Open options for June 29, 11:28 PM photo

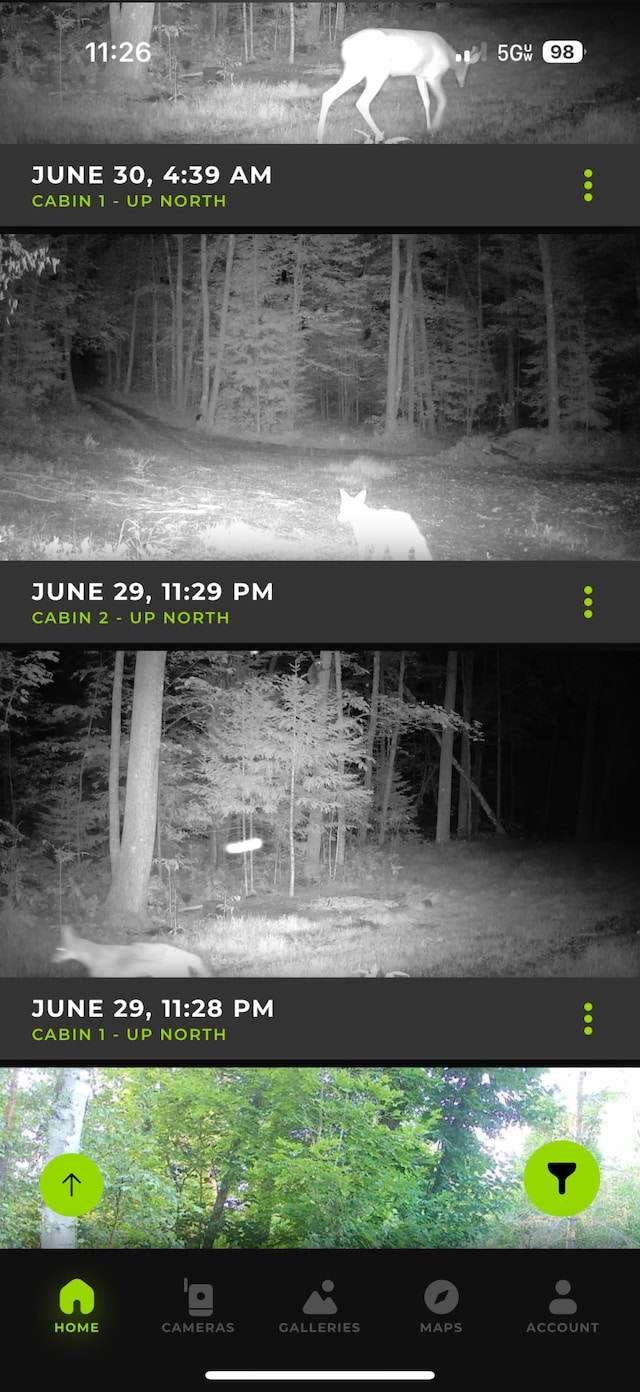pos(588,1019)
